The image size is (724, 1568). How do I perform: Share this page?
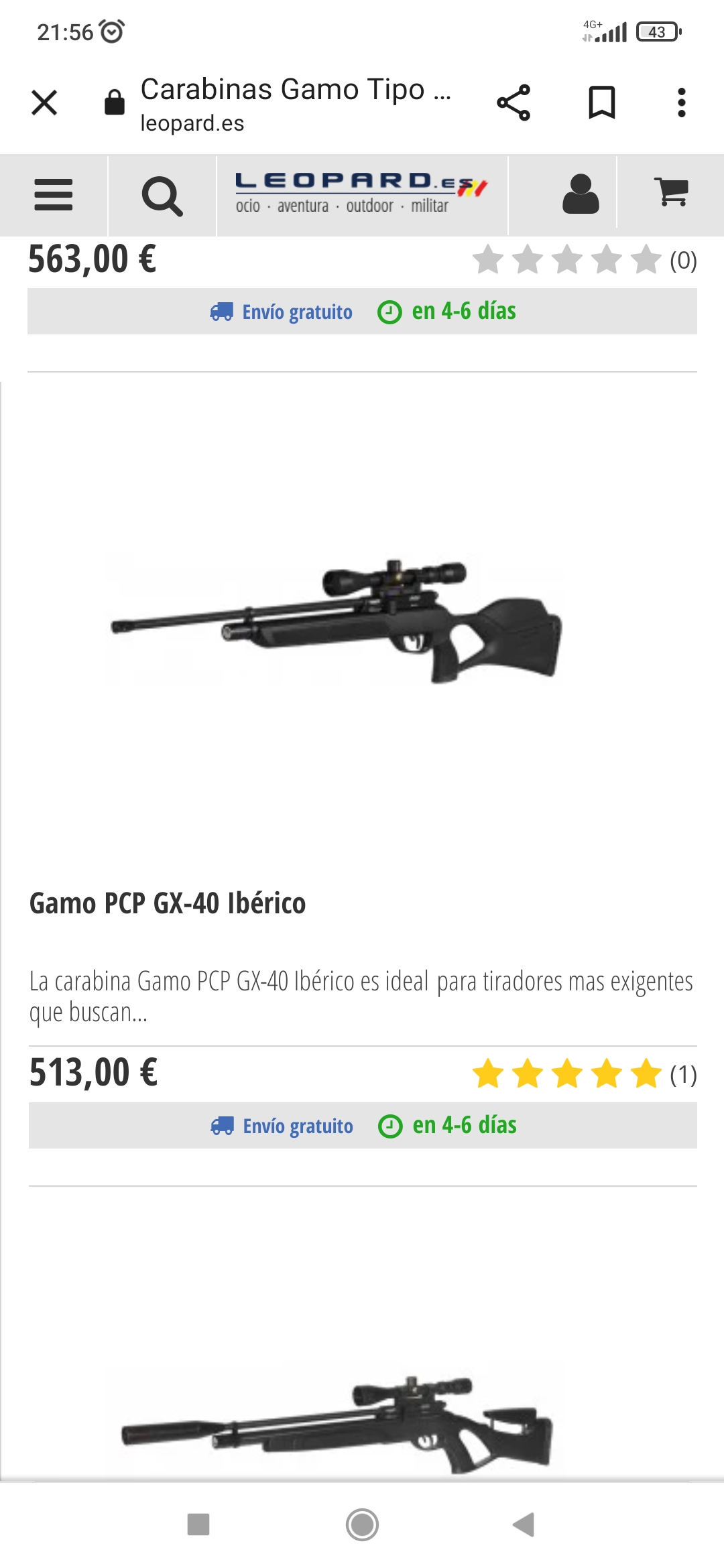pos(514,103)
